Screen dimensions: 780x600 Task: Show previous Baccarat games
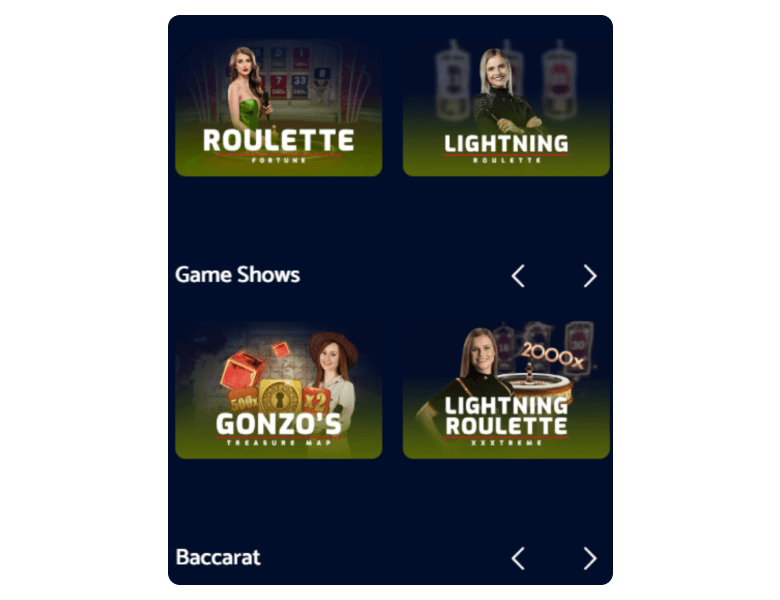518,559
